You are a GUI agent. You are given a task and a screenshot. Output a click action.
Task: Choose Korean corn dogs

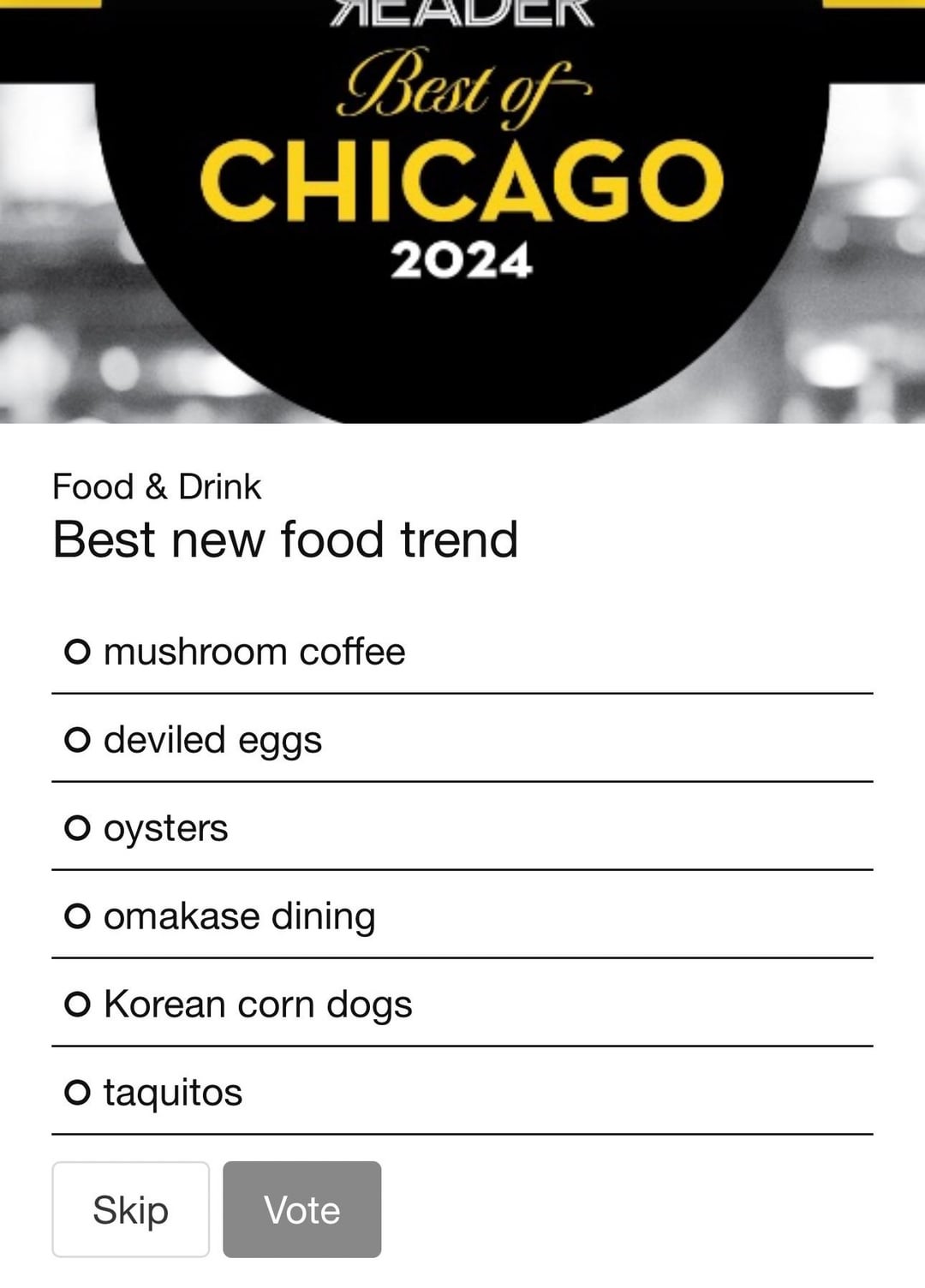(x=77, y=1005)
